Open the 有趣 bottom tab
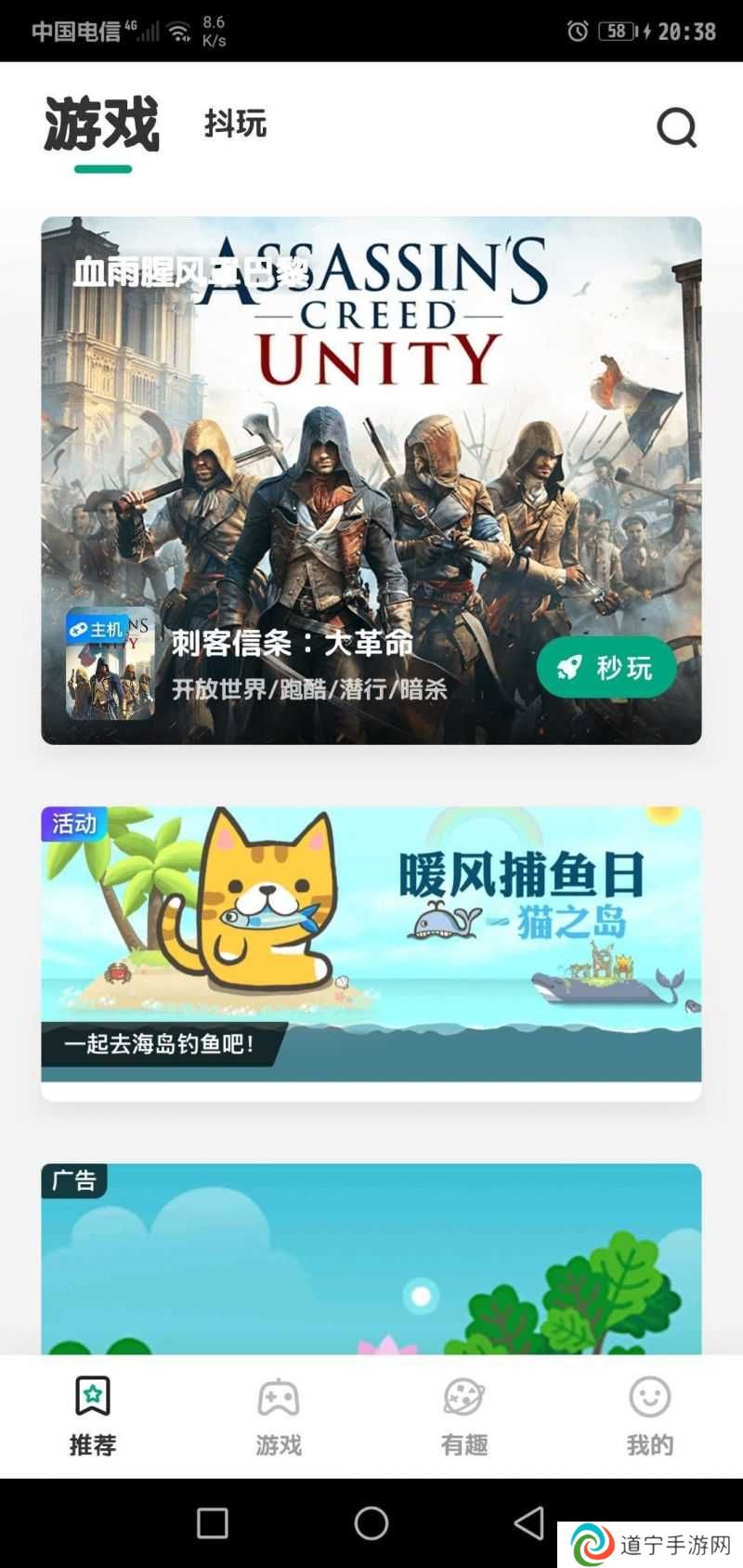This screenshot has height=1568, width=743. pyautogui.click(x=464, y=1416)
